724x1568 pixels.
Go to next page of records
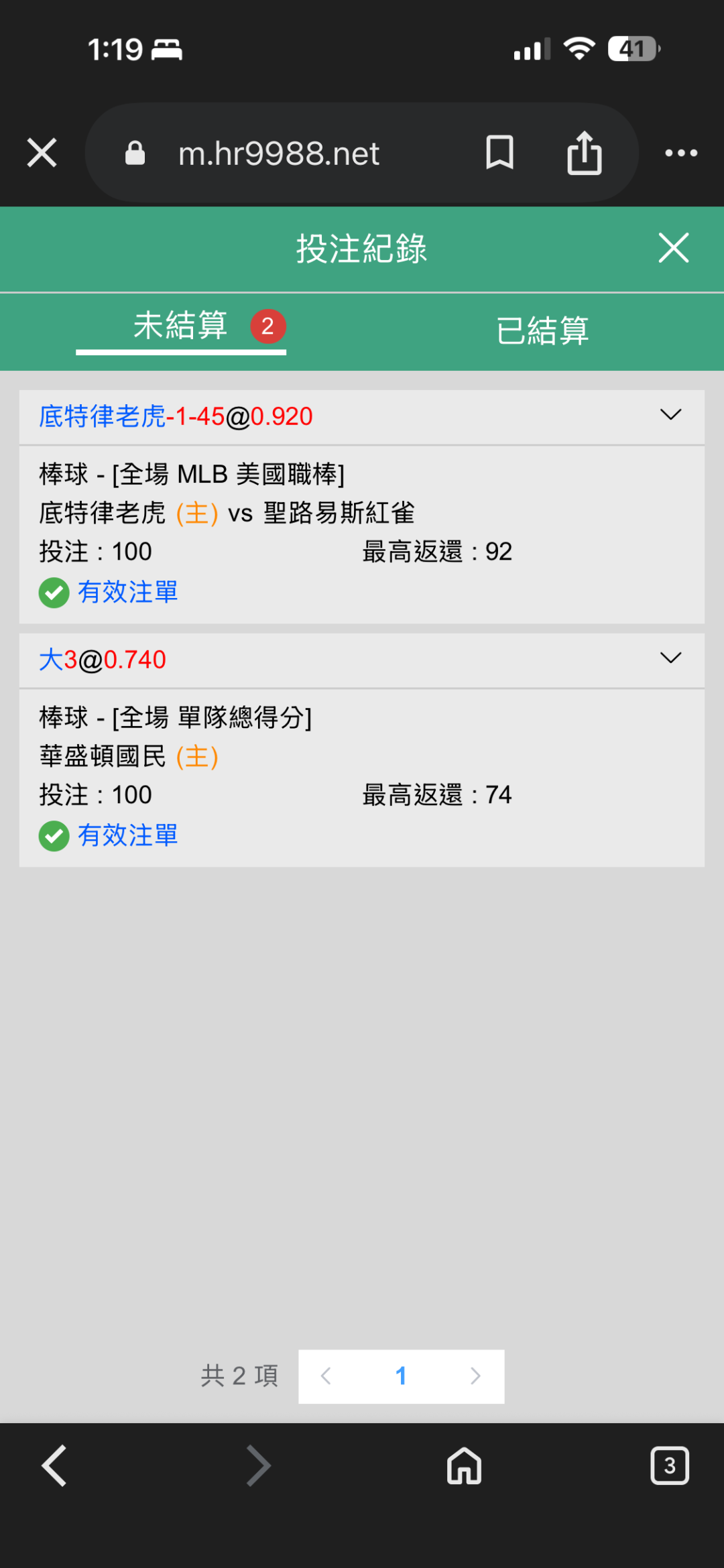coord(475,1376)
